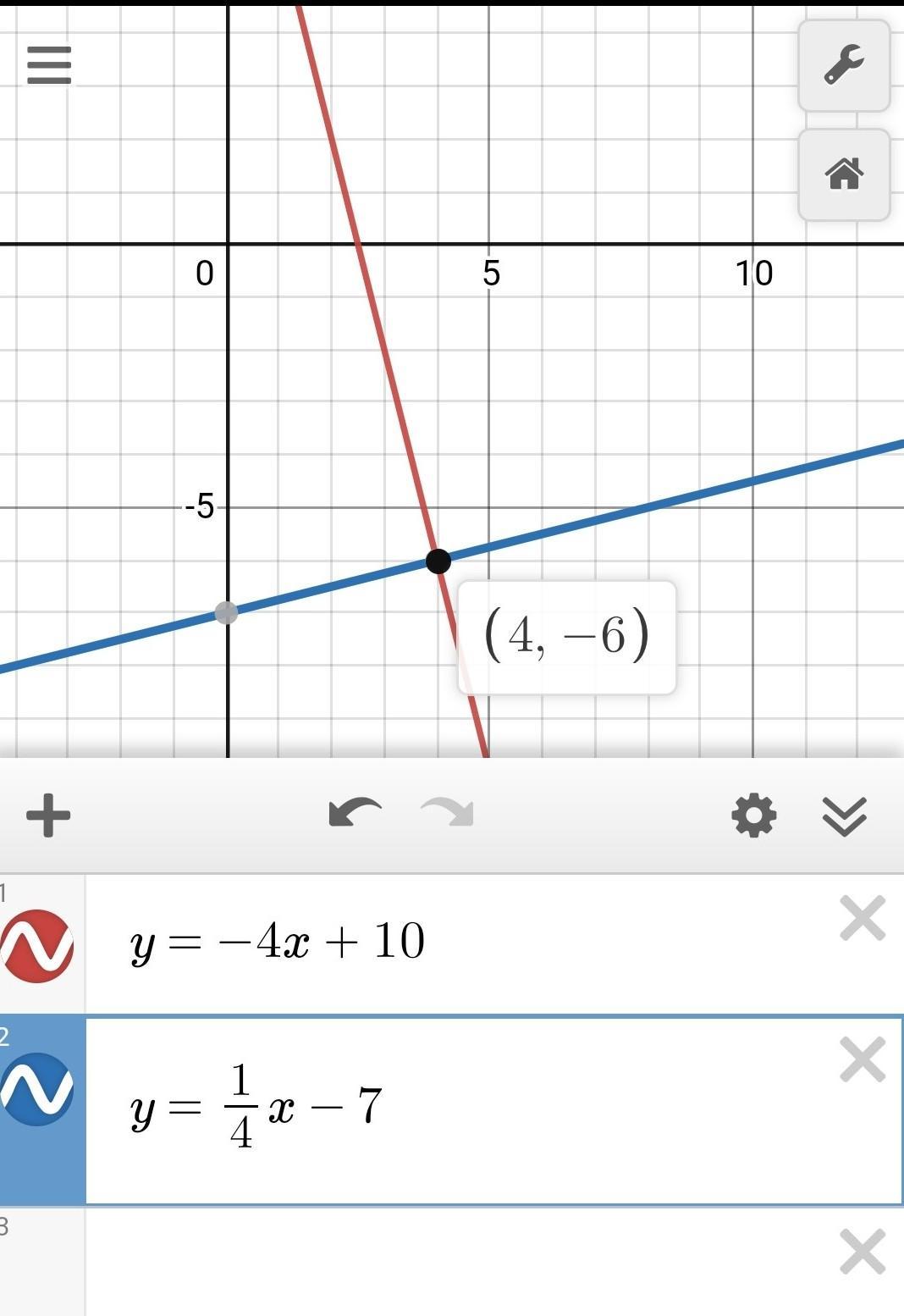The height and width of the screenshot is (1316, 904).
Task: Open expression list settings gear
Action: click(753, 816)
